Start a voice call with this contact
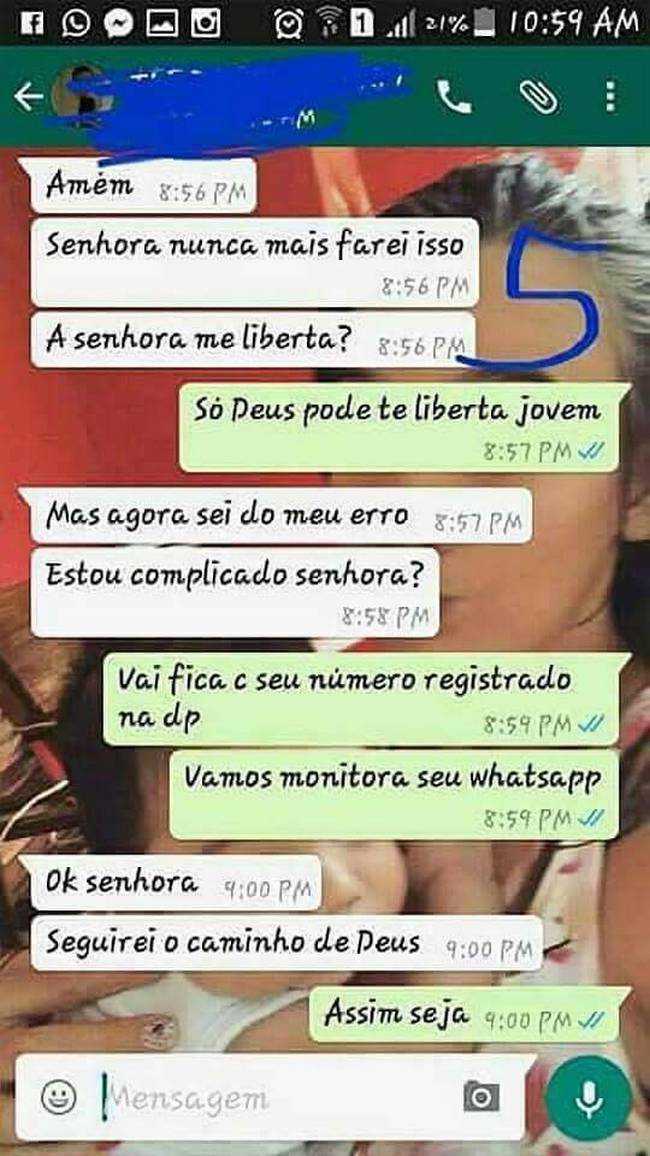 point(454,97)
